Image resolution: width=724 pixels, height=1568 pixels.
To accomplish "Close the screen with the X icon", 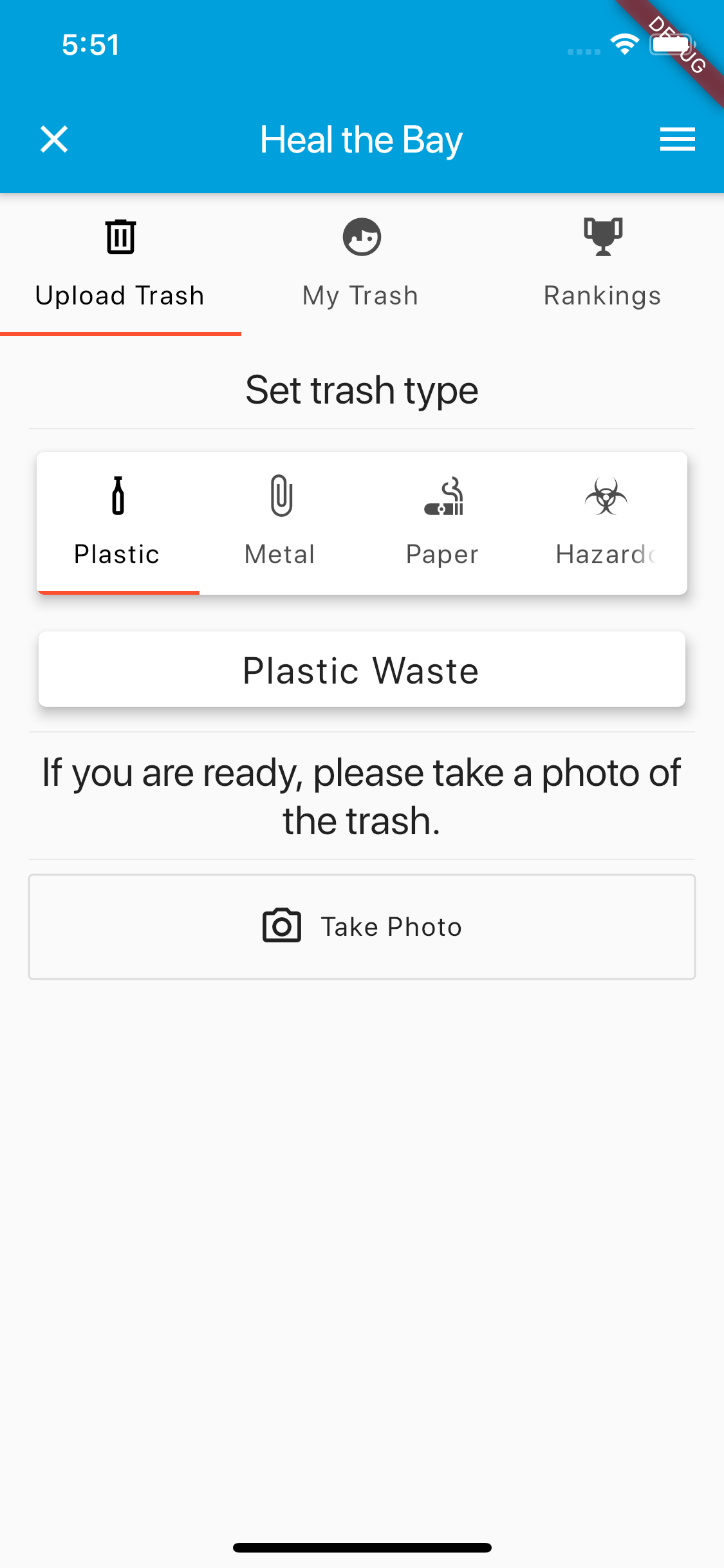I will point(54,139).
